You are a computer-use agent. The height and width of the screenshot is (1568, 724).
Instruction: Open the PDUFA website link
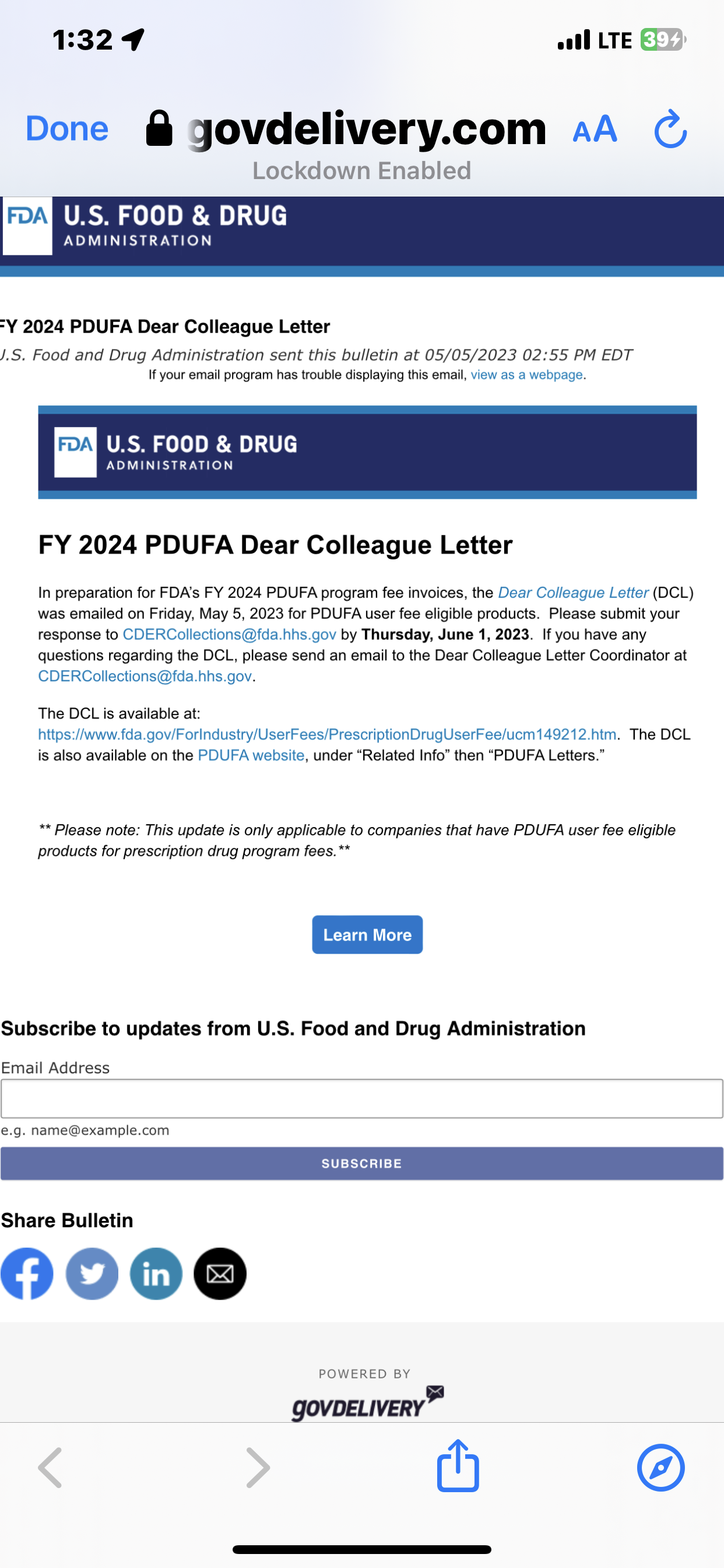click(x=251, y=755)
